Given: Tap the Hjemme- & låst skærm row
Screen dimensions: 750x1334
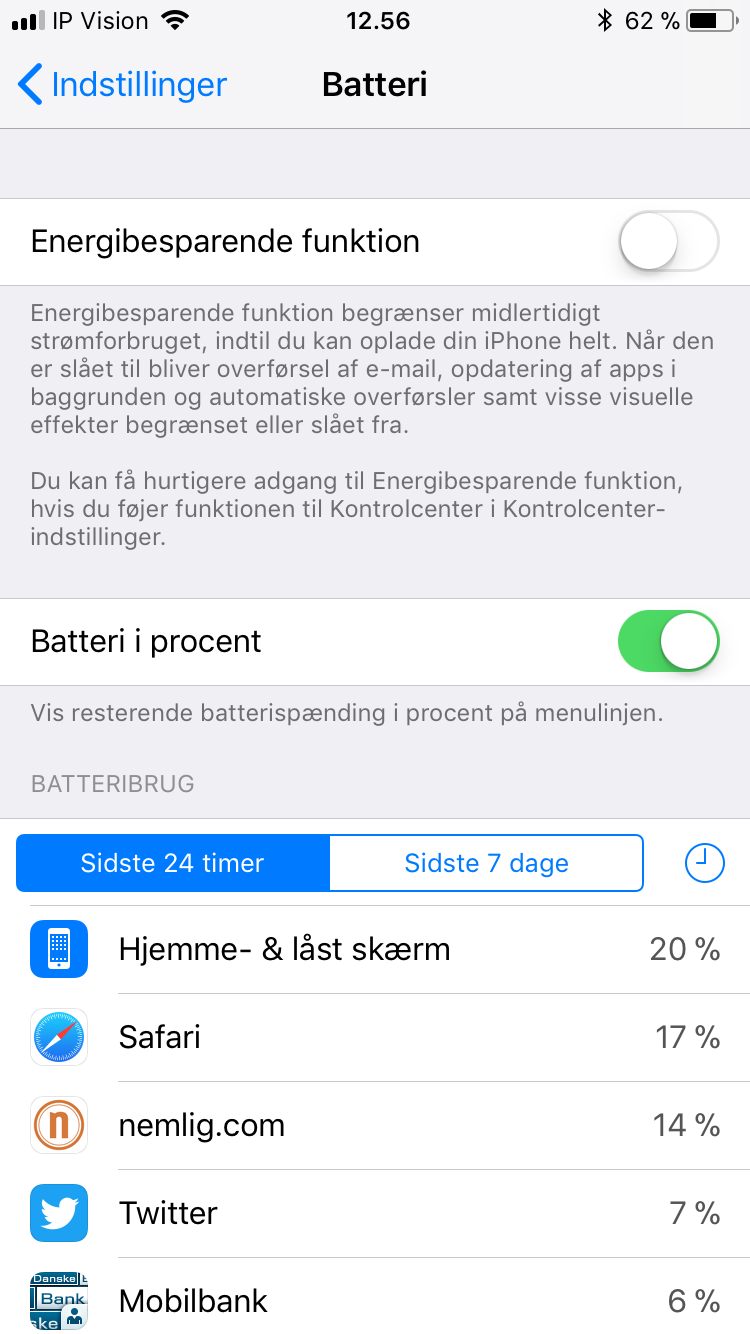Looking at the screenshot, I should click(375, 949).
